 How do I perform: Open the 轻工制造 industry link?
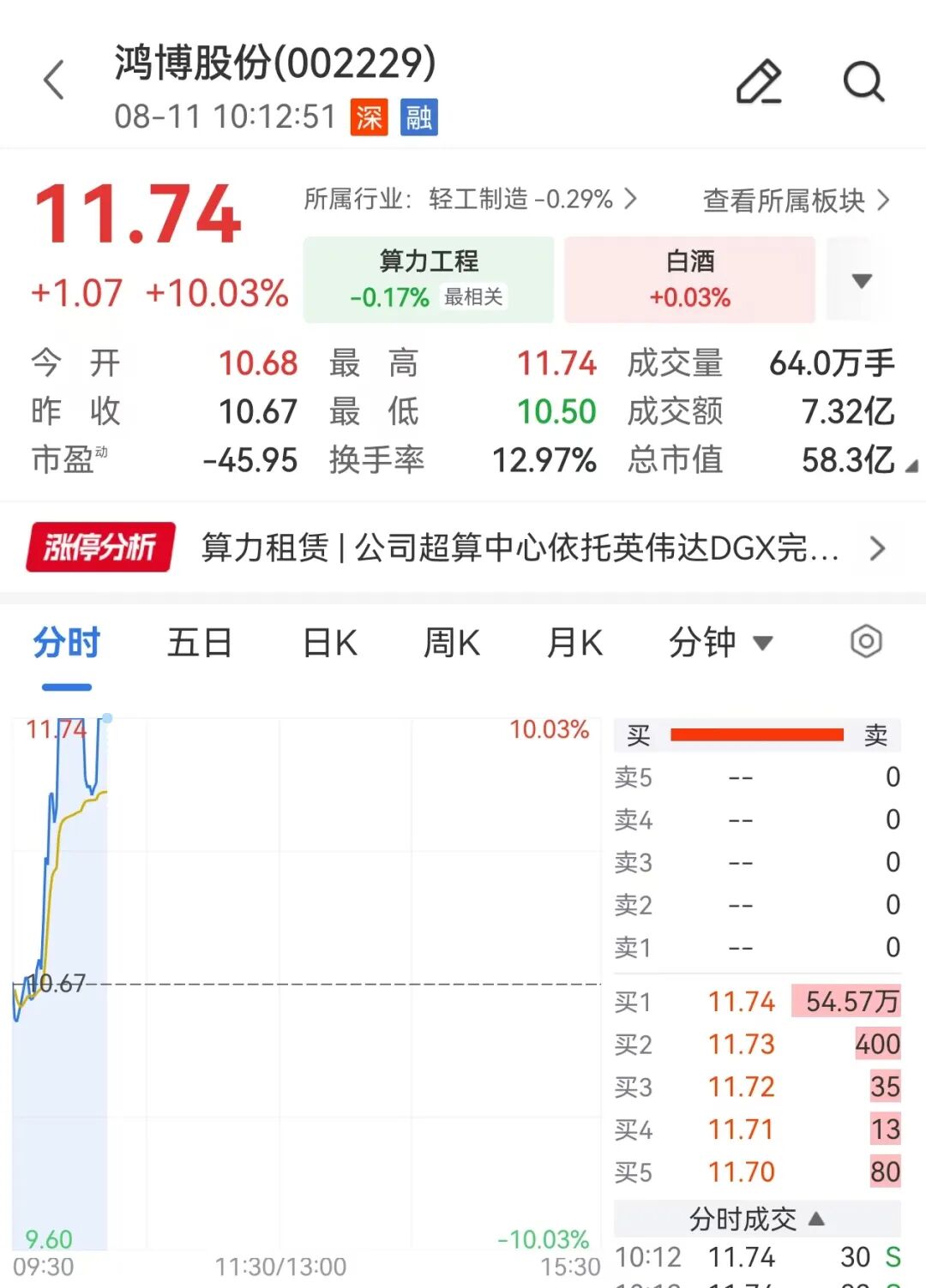471,200
